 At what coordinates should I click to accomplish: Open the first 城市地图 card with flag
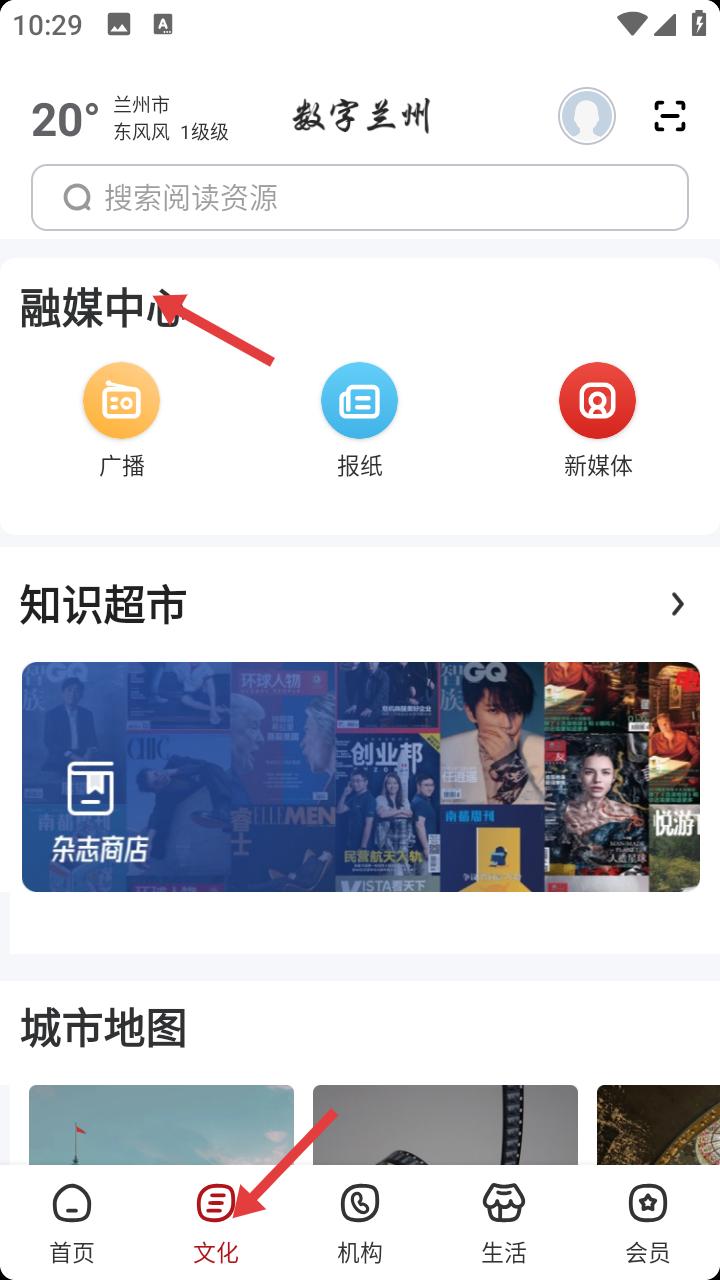[161, 1125]
